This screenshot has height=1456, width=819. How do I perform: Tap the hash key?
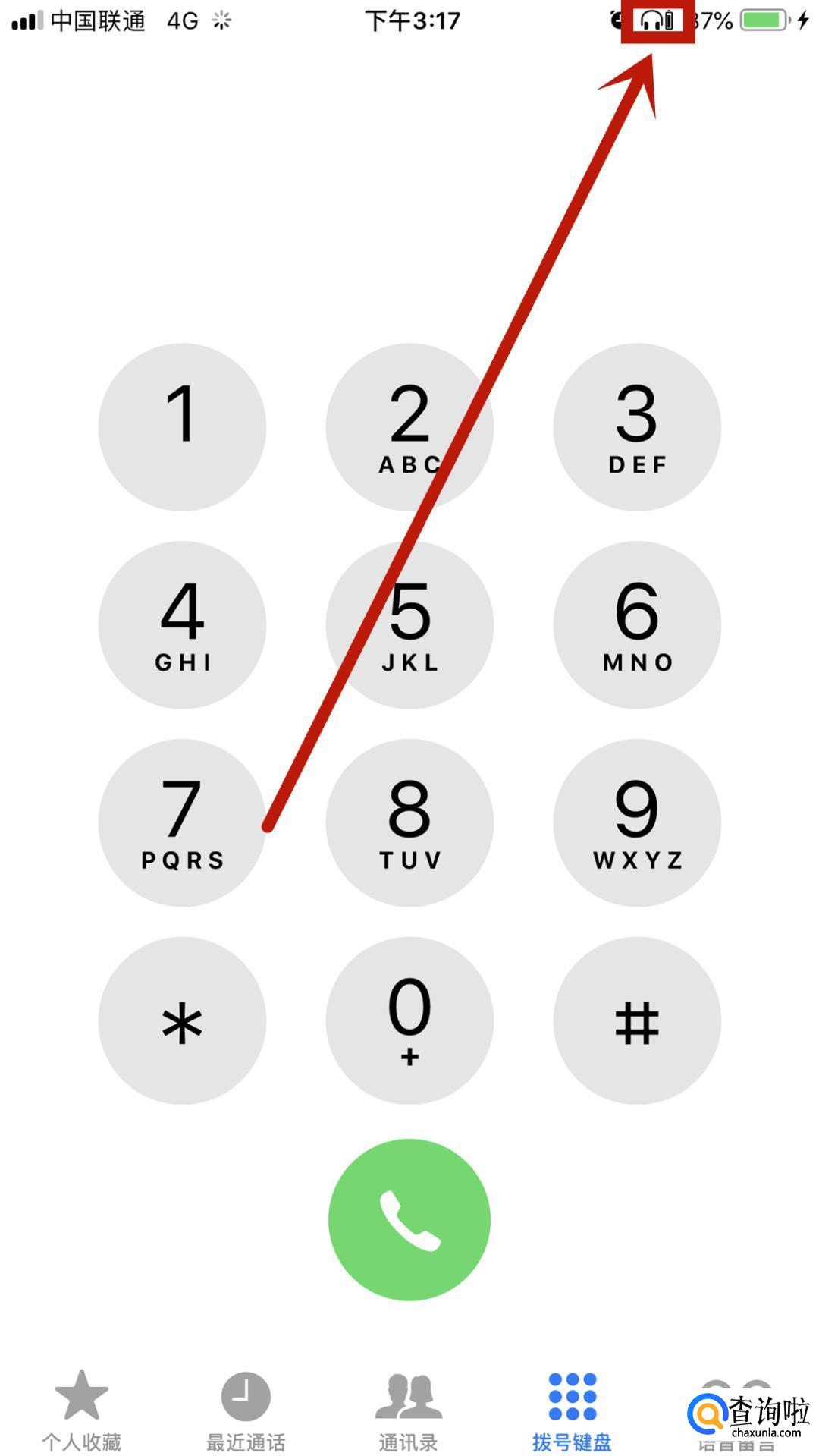[x=637, y=1020]
